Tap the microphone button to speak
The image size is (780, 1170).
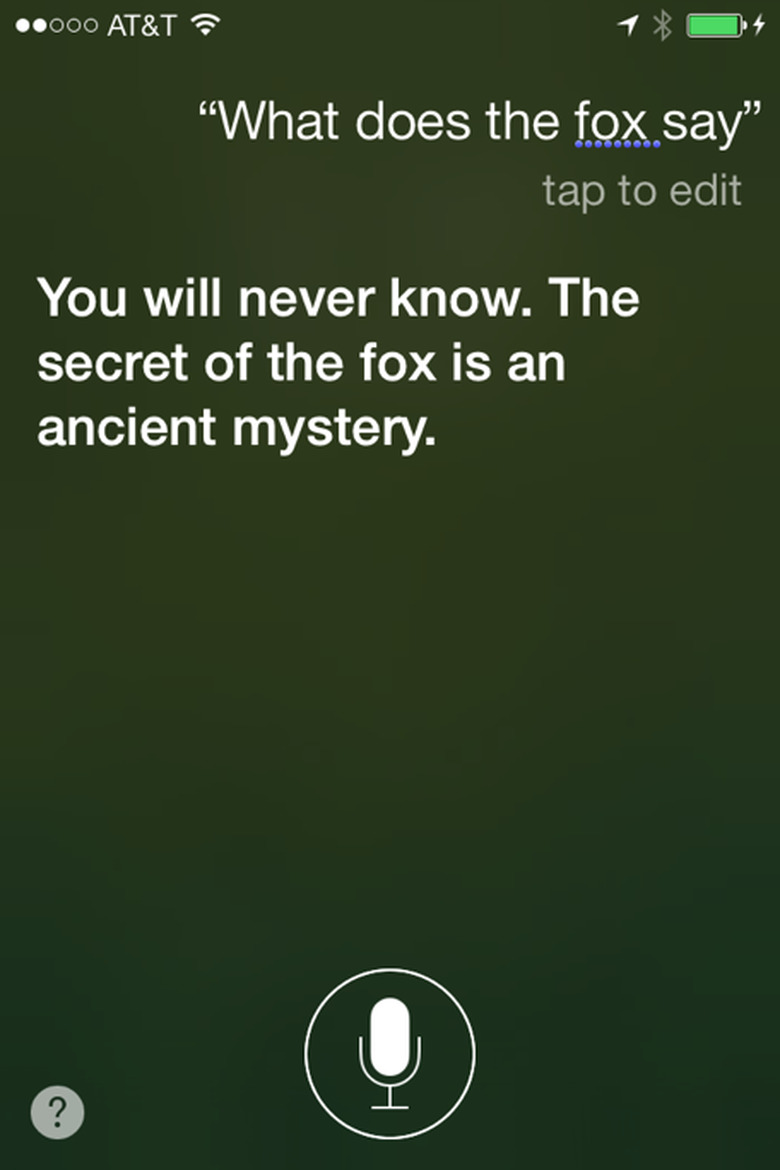(x=390, y=1052)
